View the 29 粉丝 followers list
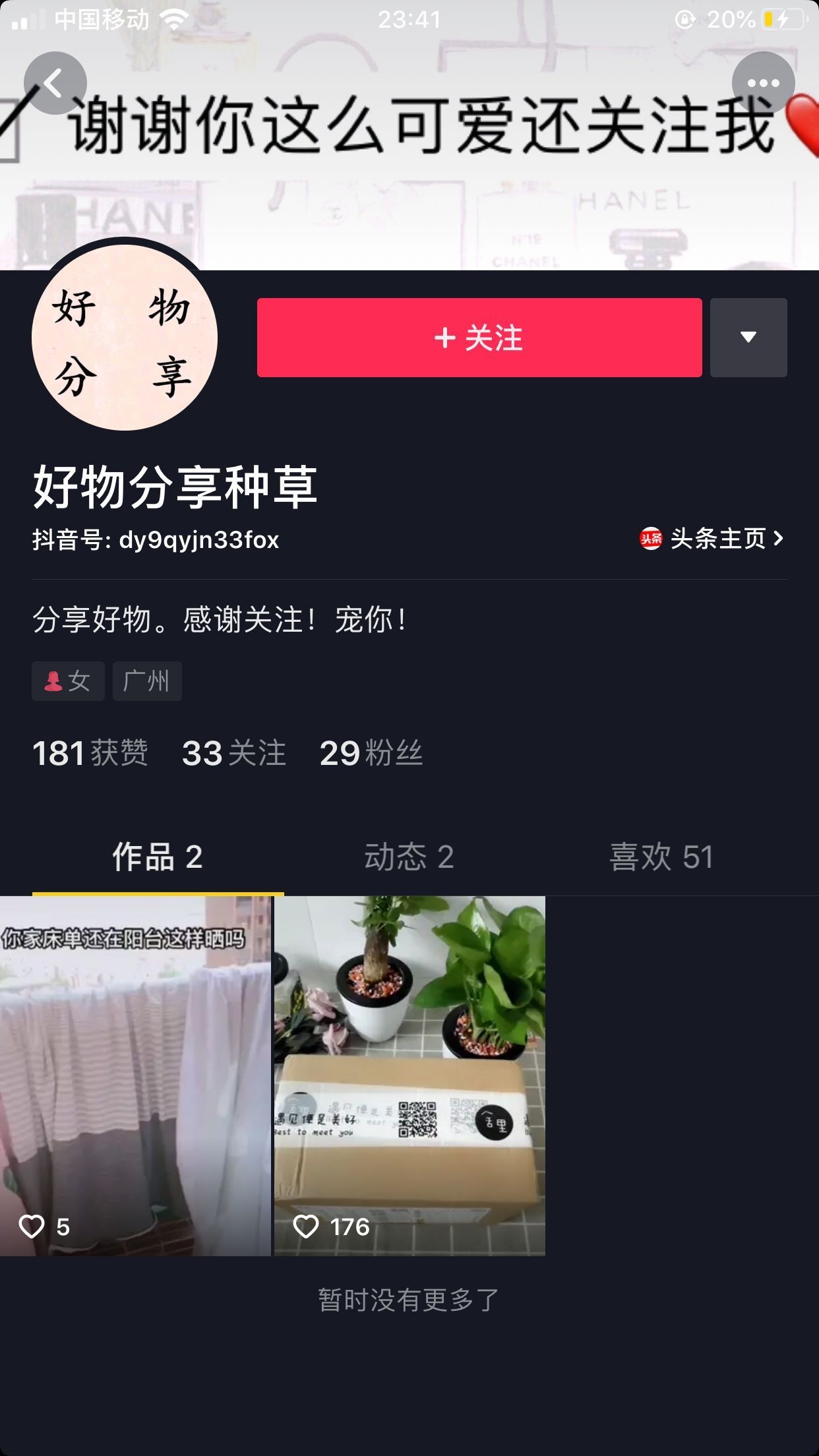This screenshot has height=1456, width=819. 371,753
